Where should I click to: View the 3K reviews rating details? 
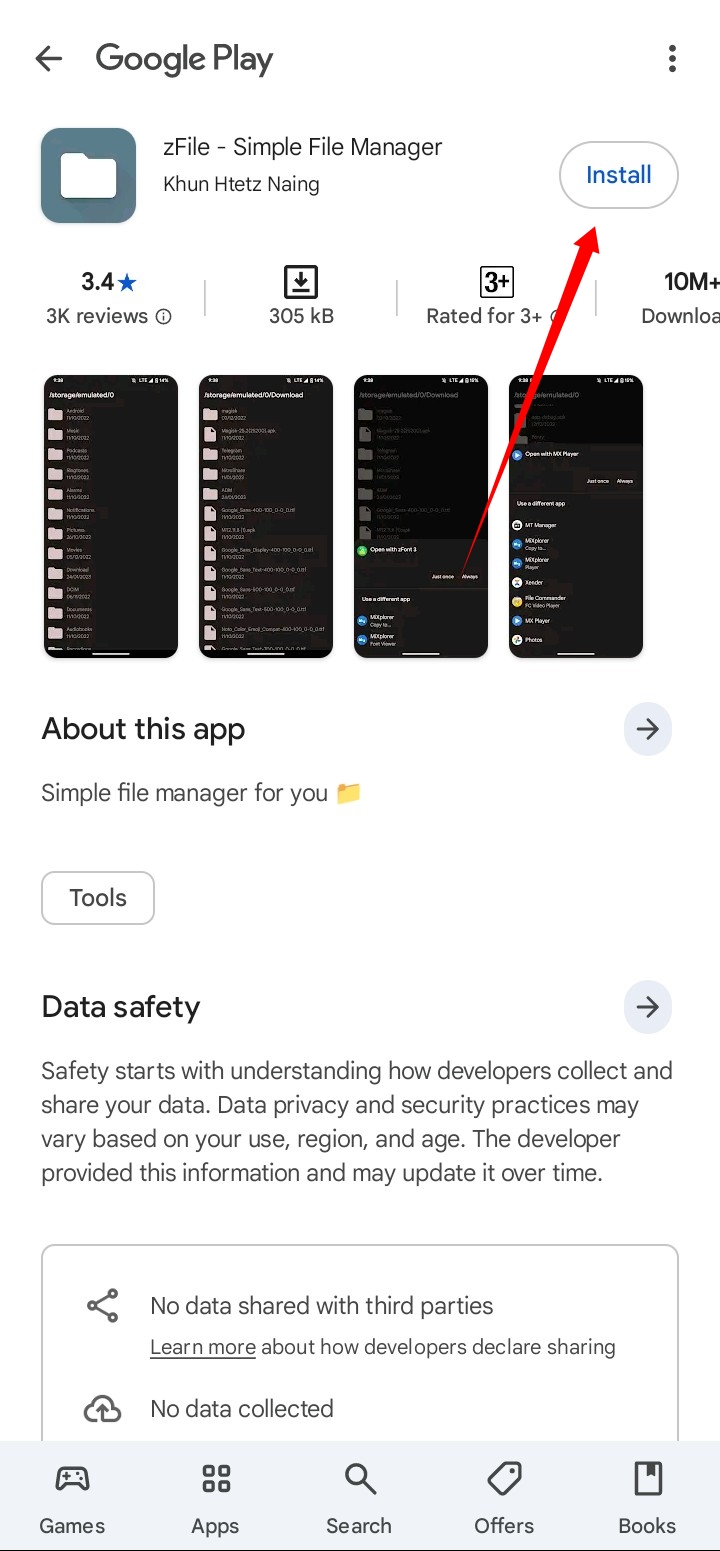click(x=108, y=298)
